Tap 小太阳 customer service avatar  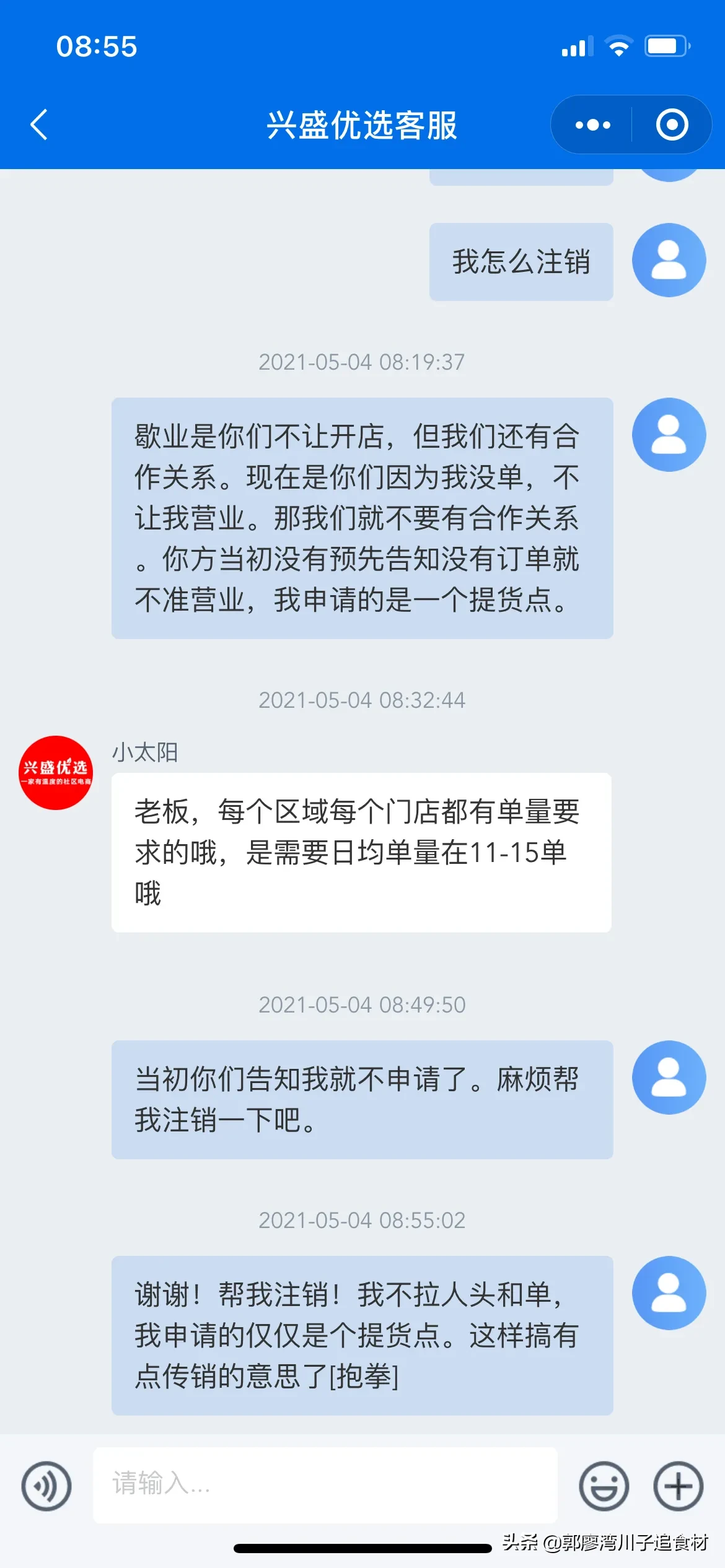(x=56, y=772)
